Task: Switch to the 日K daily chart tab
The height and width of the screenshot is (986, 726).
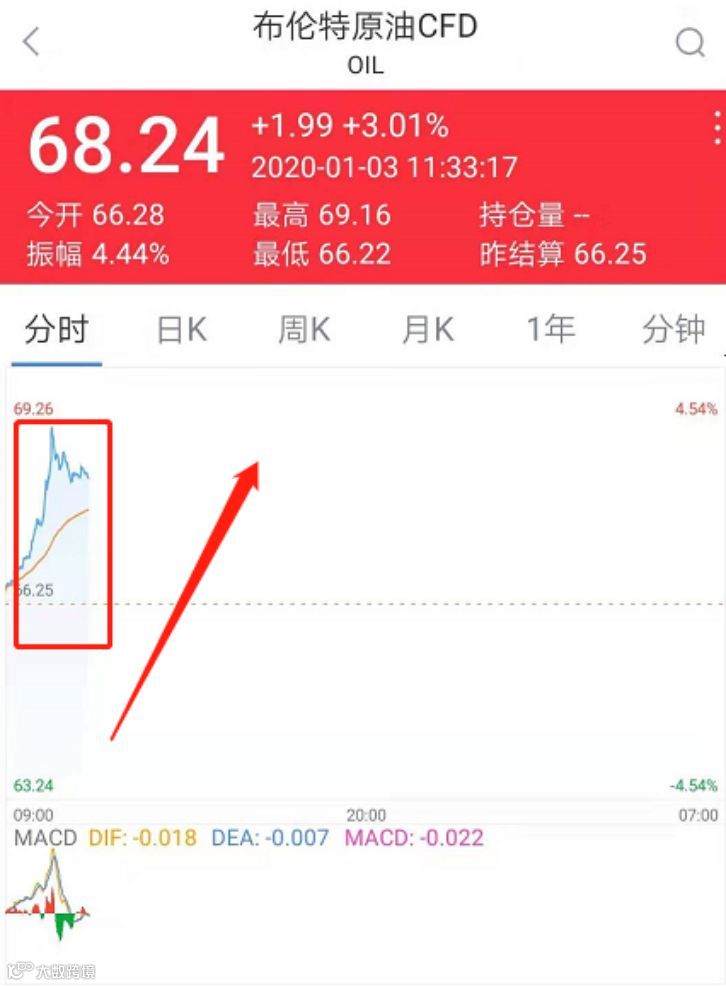Action: pos(182,330)
